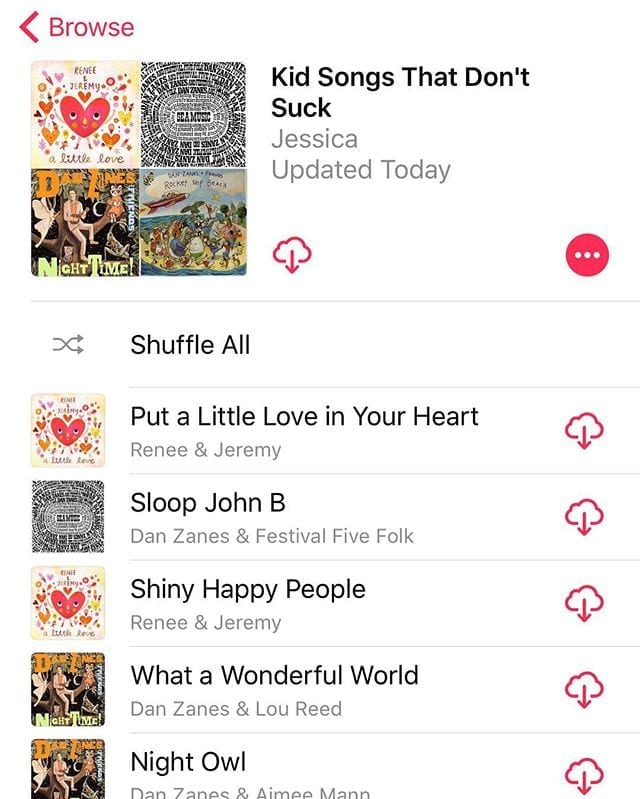640x799 pixels.
Task: Go back to Browse
Action: point(77,27)
